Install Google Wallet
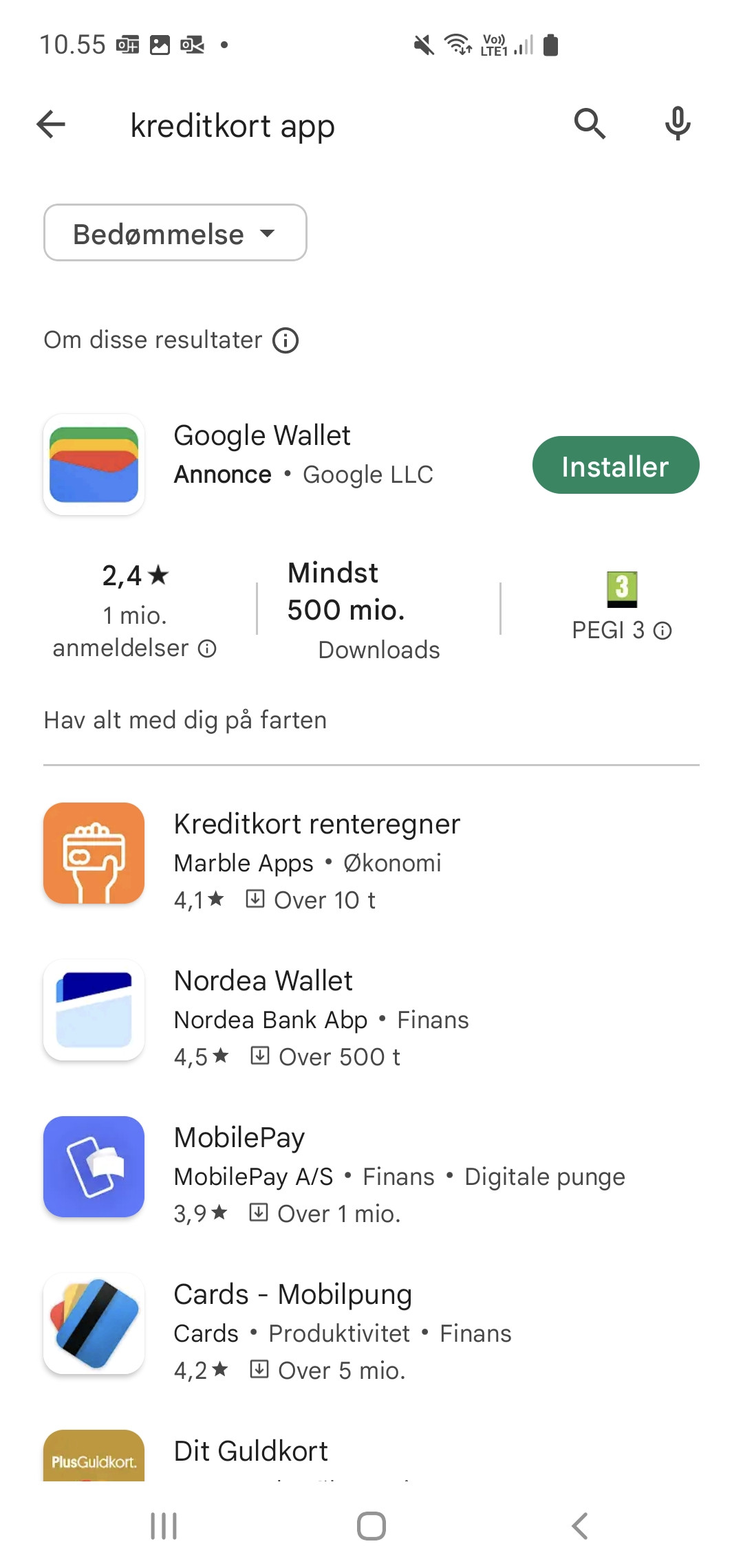 616,465
